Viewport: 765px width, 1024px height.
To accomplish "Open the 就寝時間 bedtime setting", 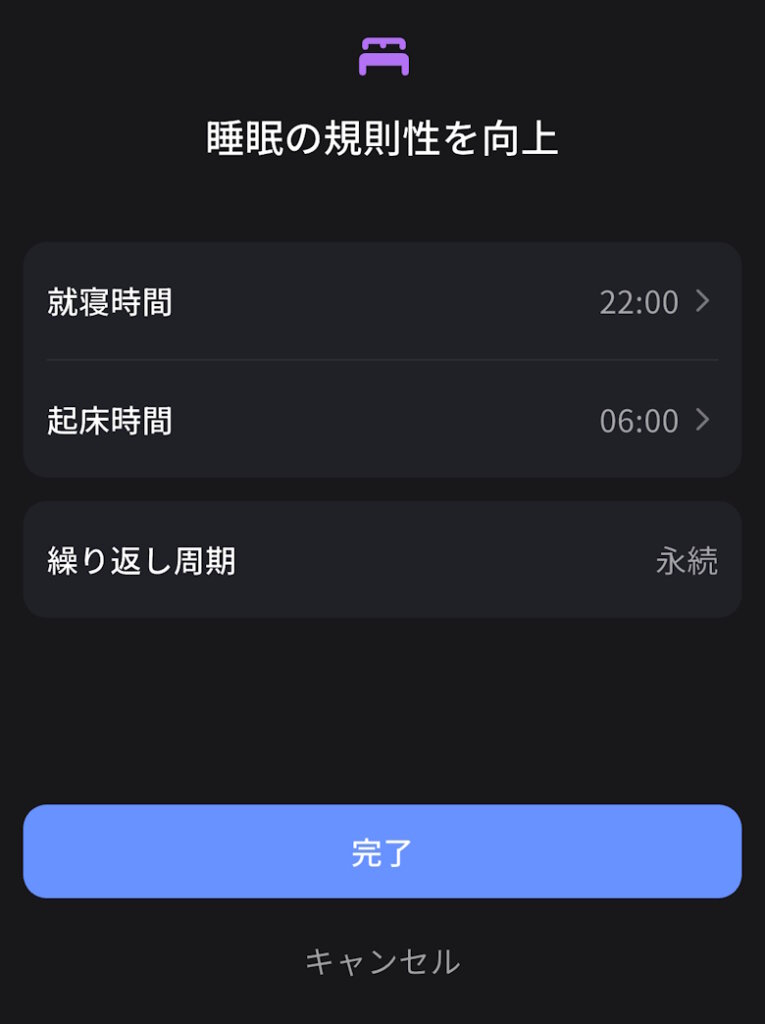I will (382, 301).
